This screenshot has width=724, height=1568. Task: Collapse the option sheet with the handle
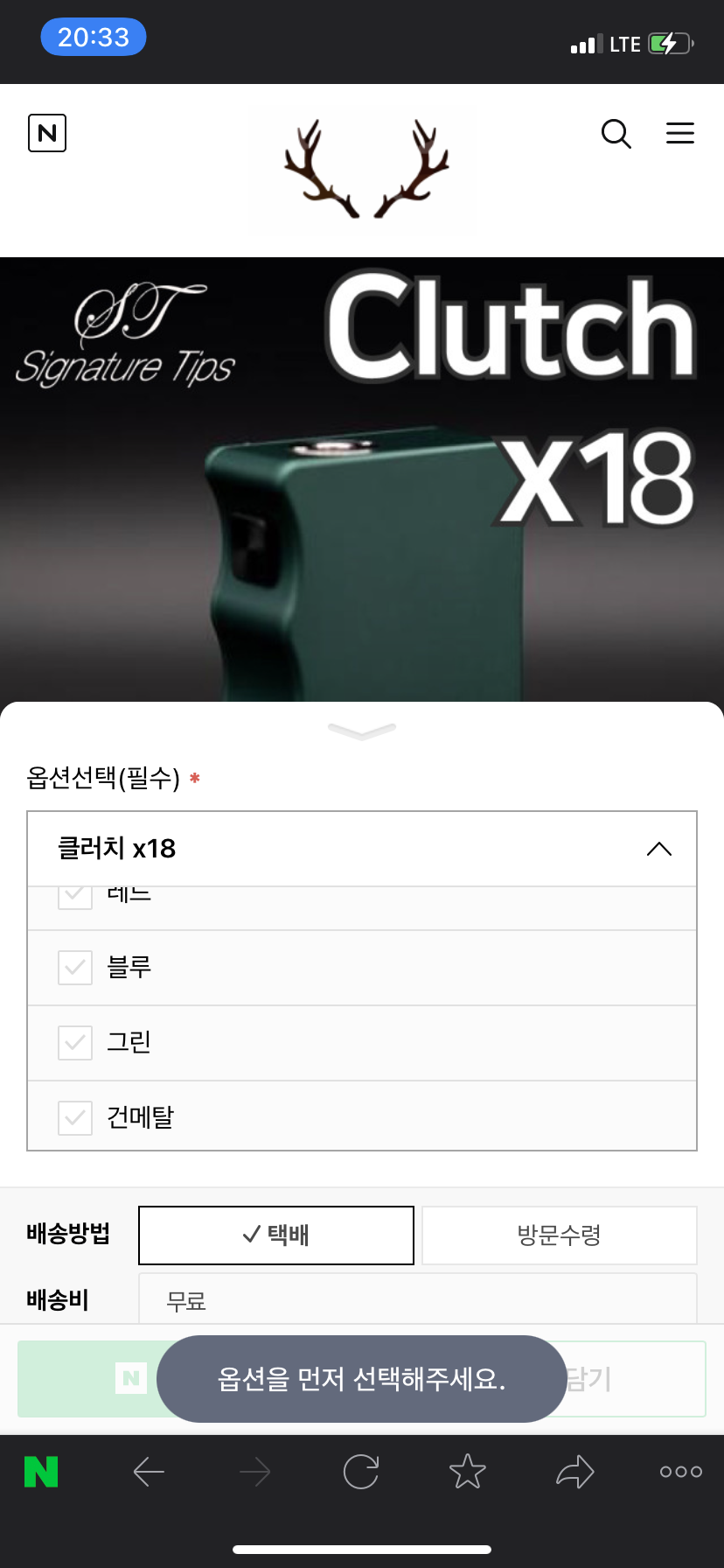pos(362,730)
